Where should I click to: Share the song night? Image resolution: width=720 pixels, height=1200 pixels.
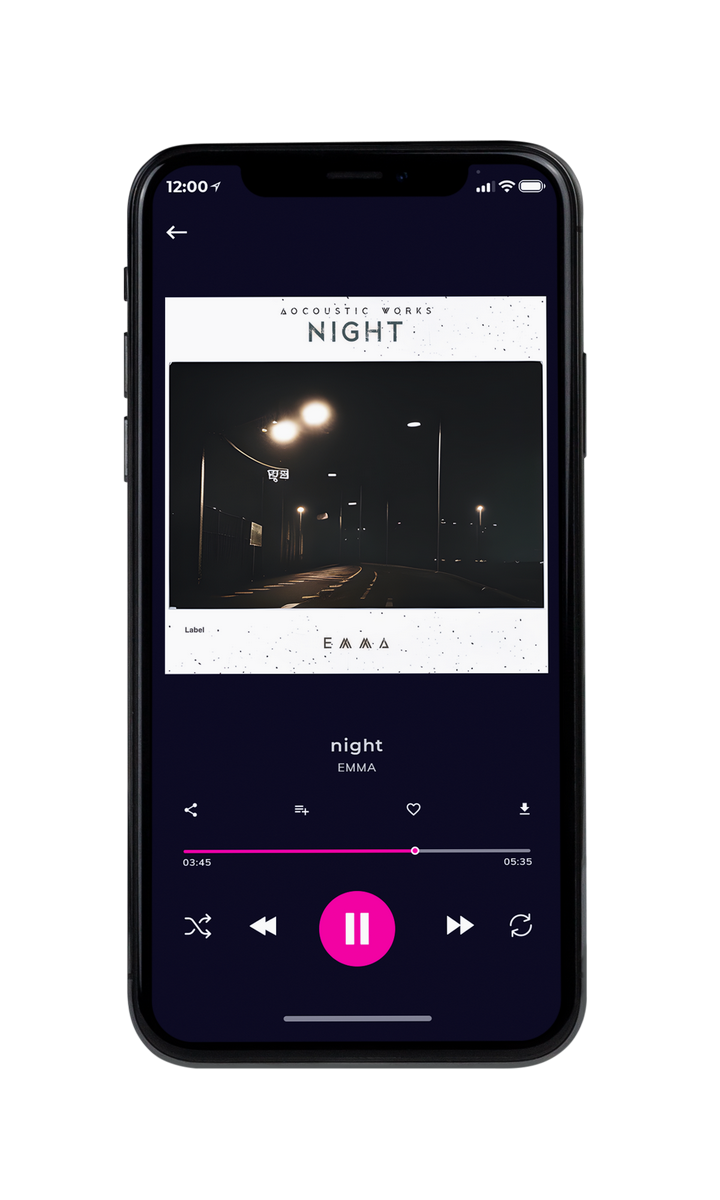pos(191,810)
